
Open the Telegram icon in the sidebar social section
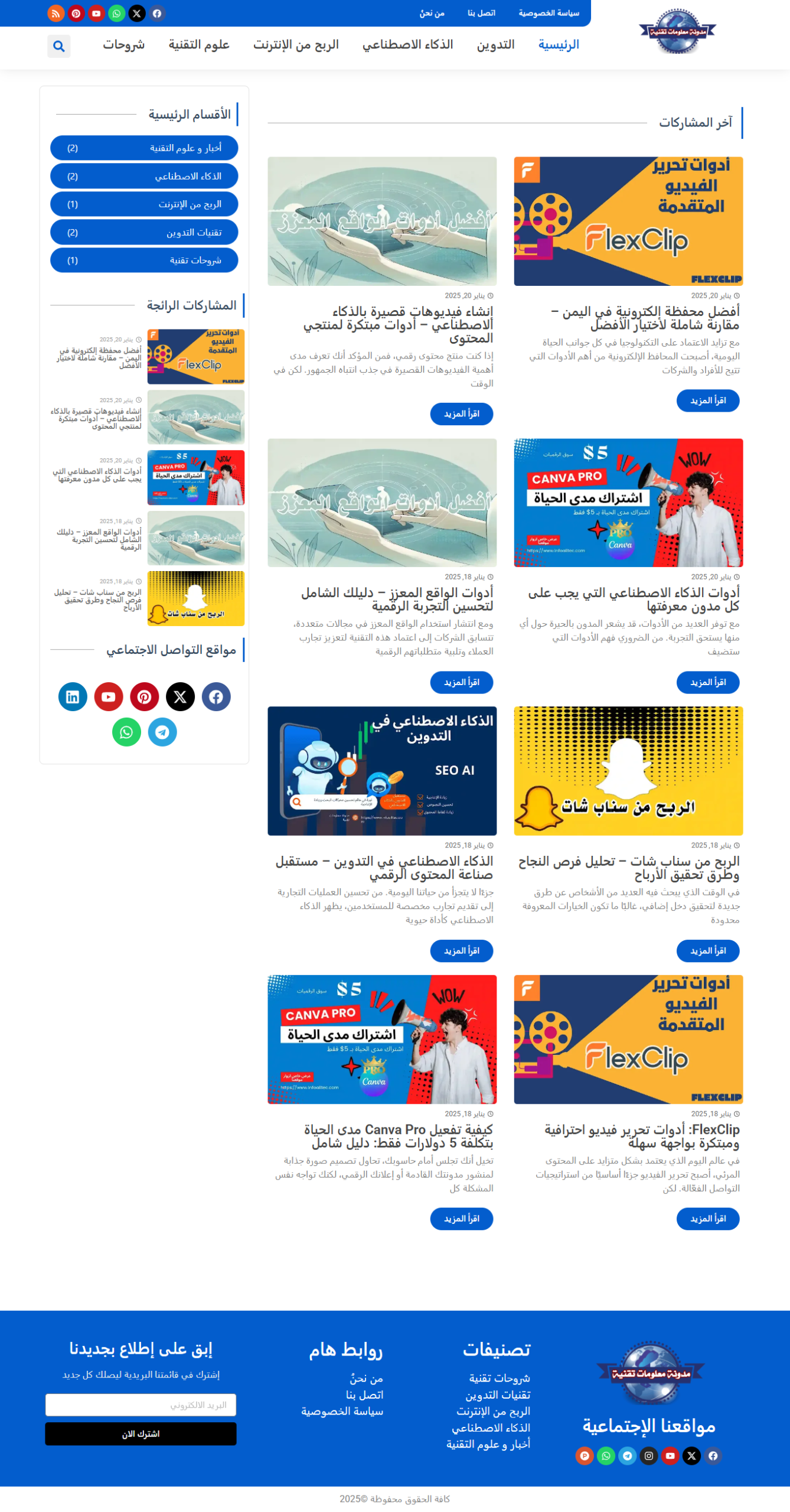tap(162, 732)
